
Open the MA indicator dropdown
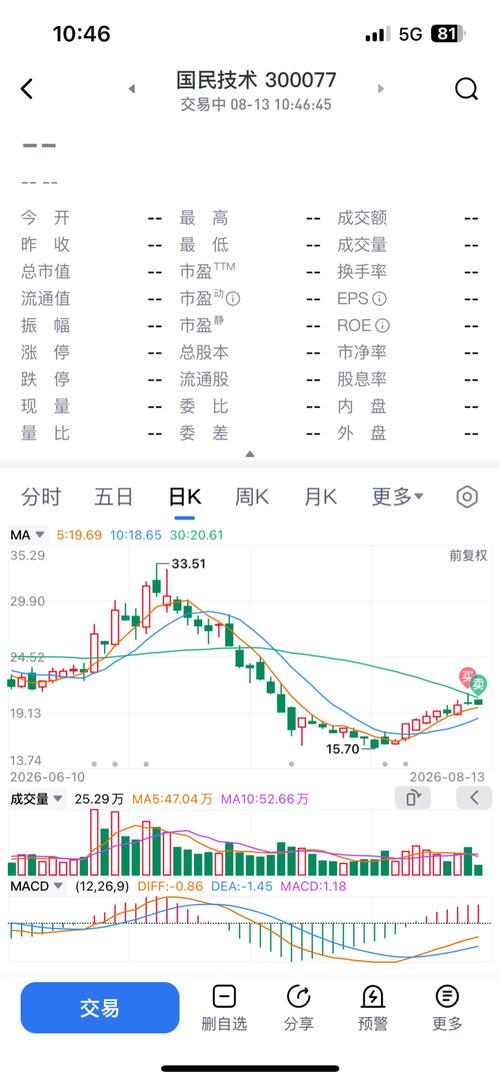point(28,535)
